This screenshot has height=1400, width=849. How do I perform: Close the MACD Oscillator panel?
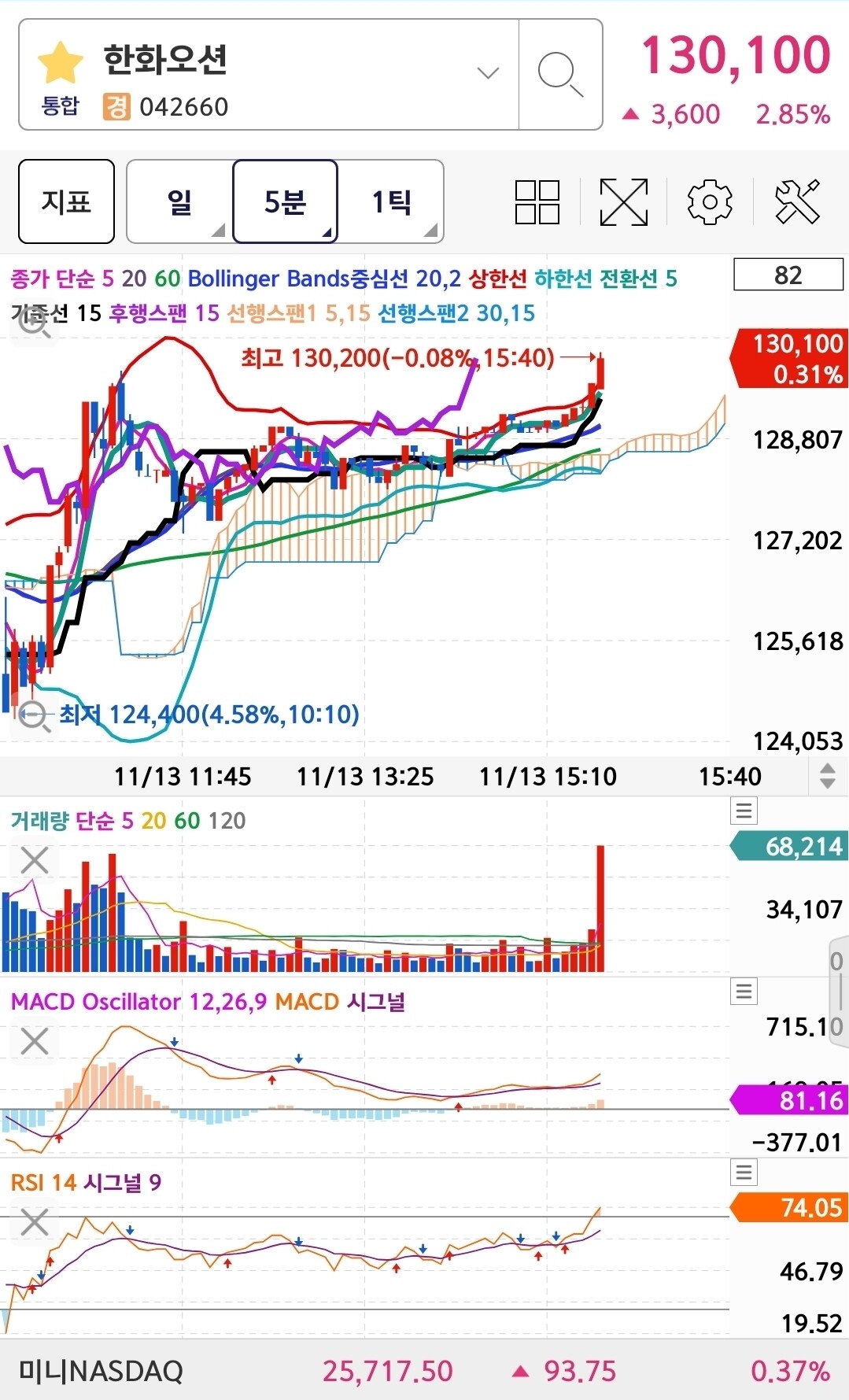(x=35, y=1041)
